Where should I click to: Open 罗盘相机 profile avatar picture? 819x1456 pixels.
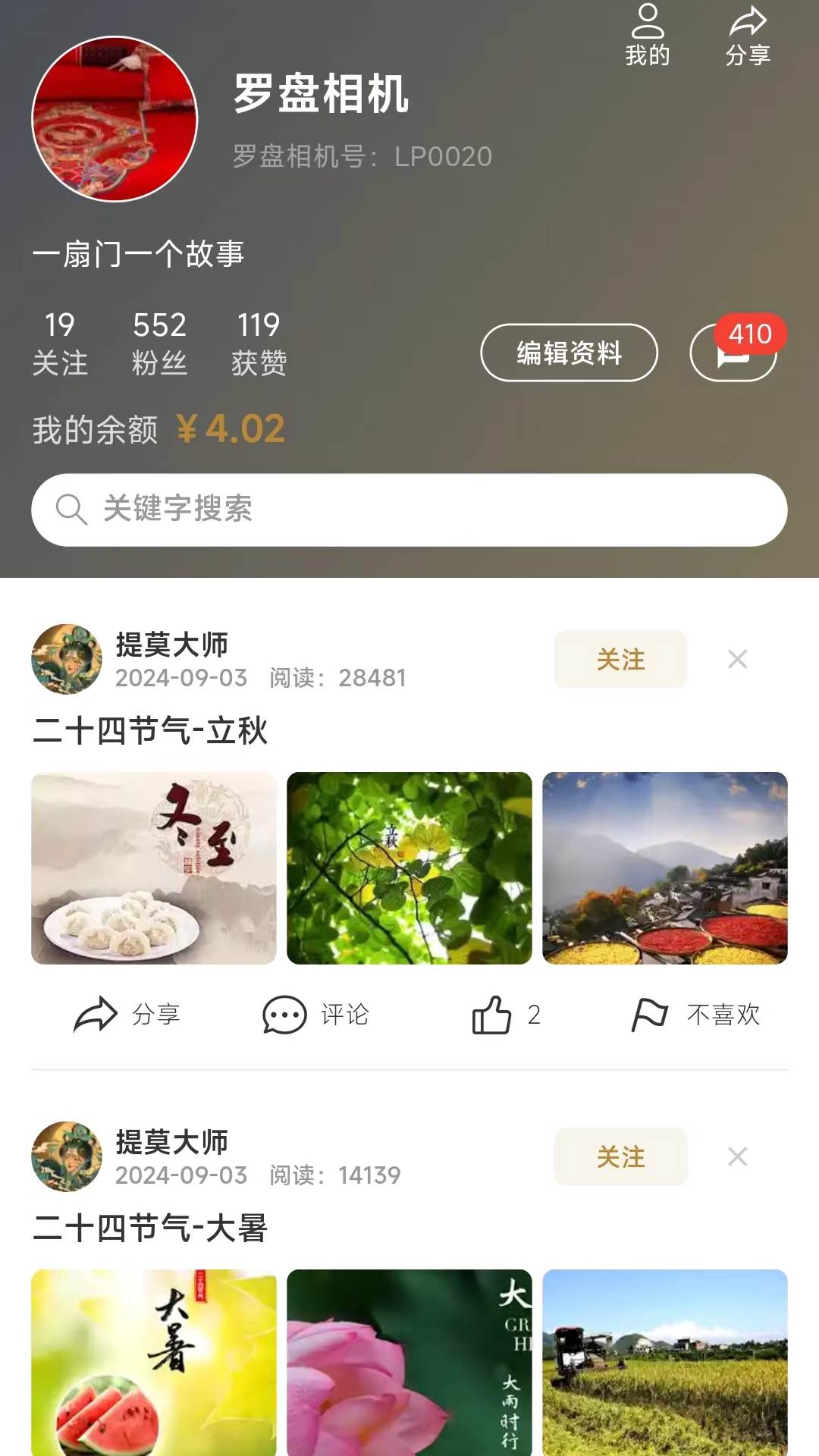point(115,115)
